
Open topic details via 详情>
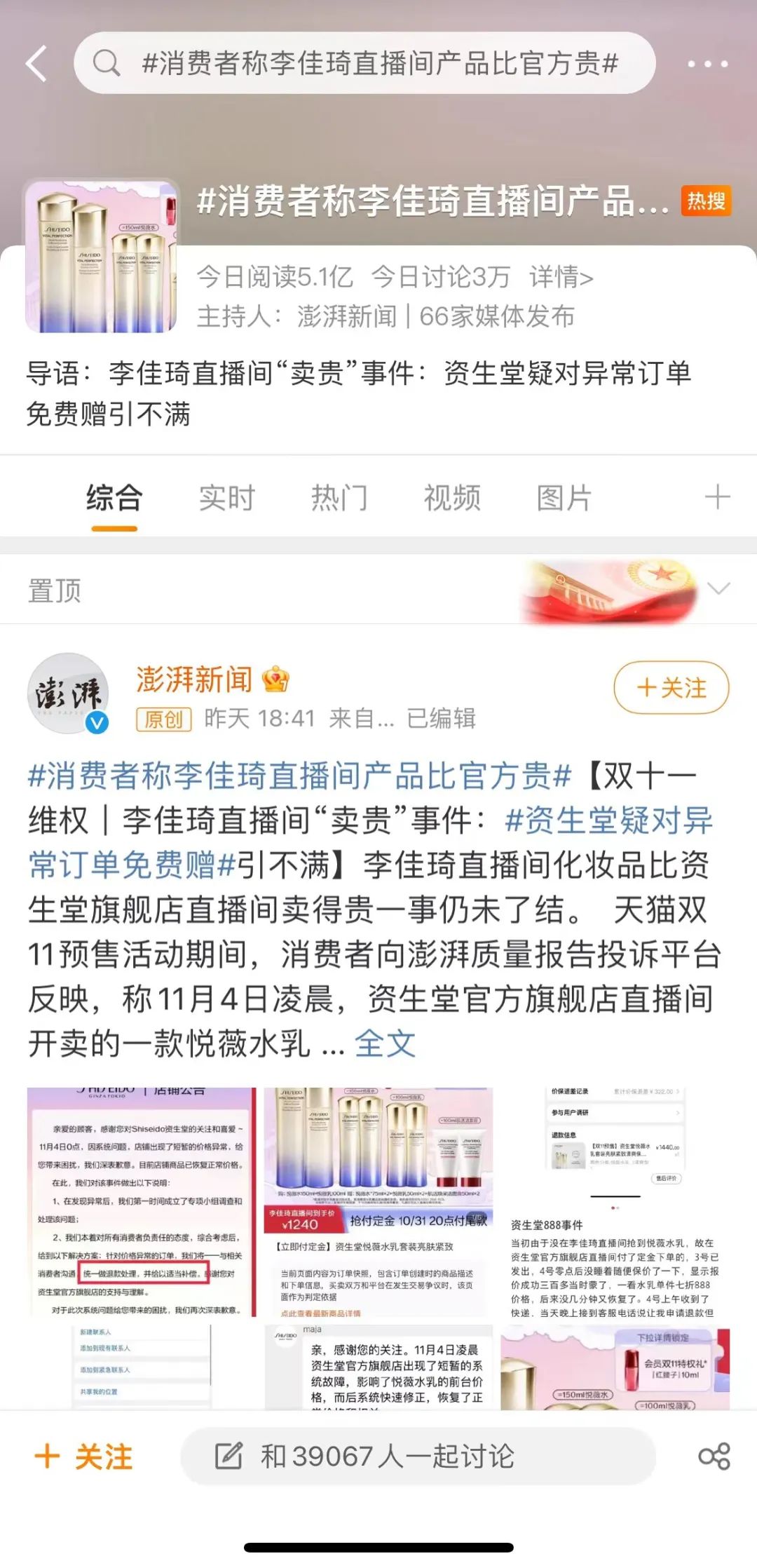[x=561, y=278]
